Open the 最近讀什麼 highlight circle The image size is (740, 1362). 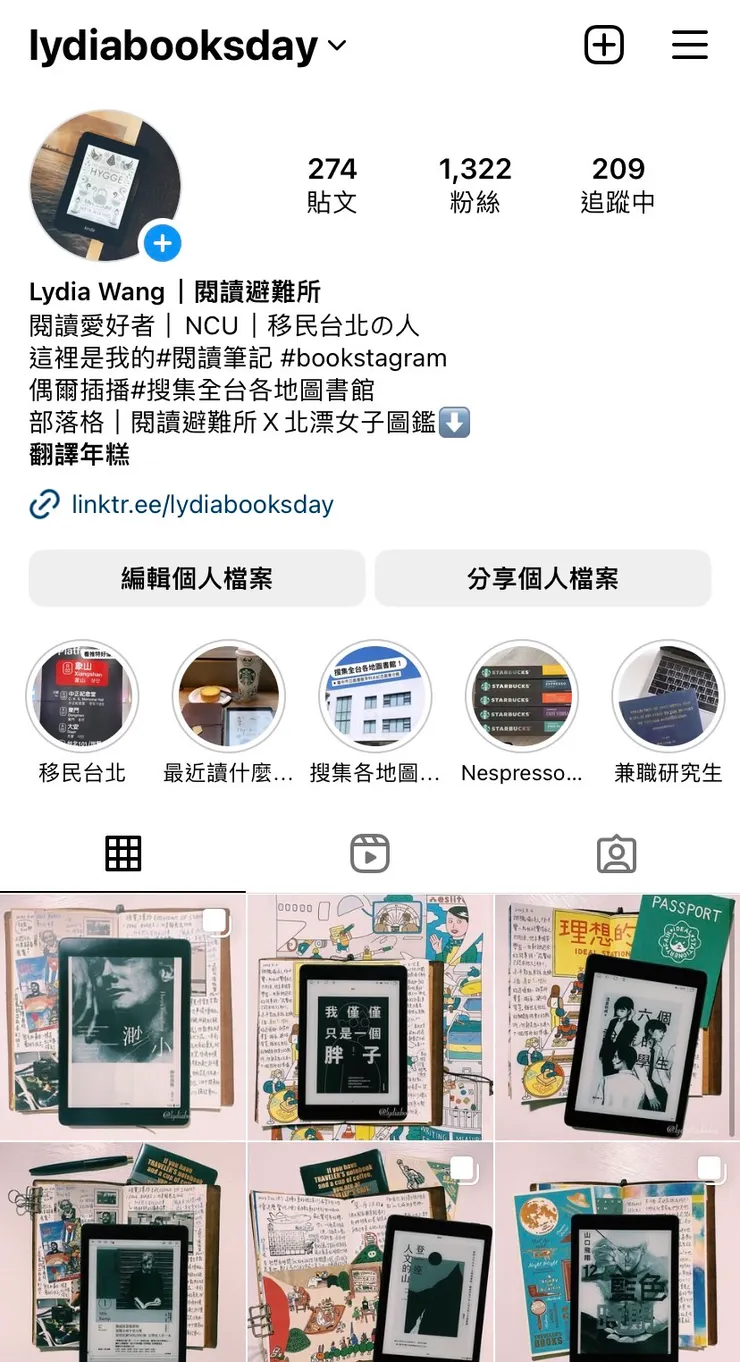pos(229,696)
